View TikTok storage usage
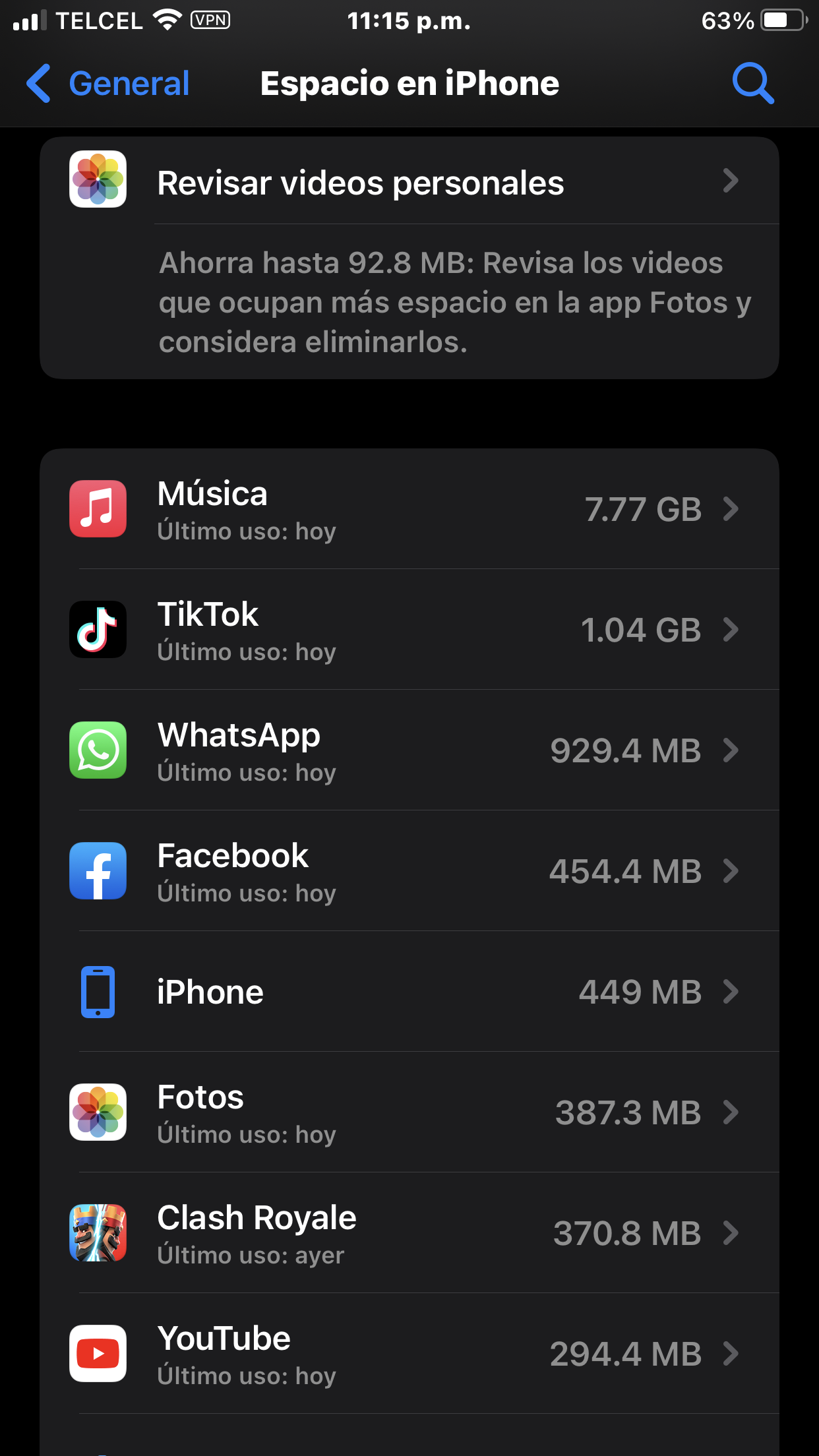 click(x=409, y=630)
